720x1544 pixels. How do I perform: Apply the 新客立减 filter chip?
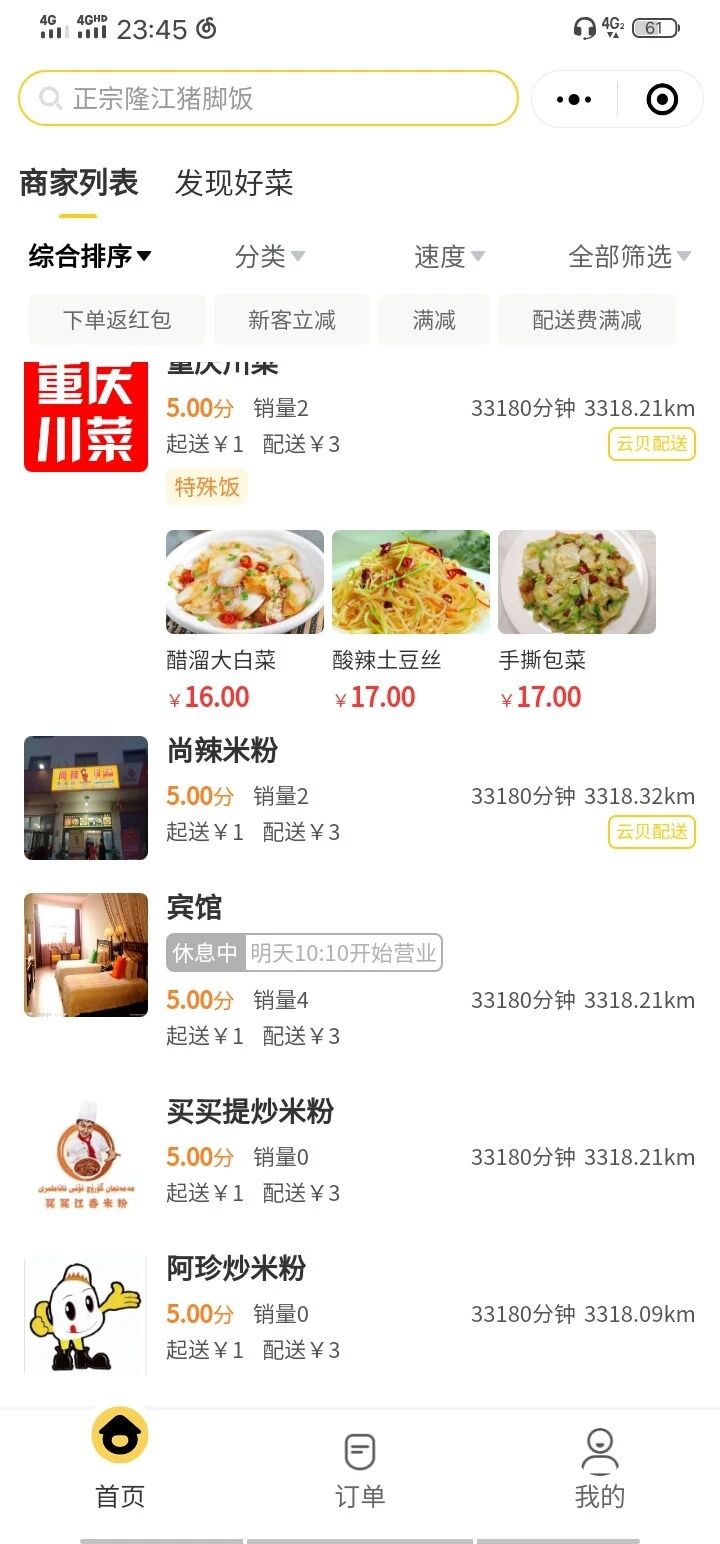pos(292,320)
